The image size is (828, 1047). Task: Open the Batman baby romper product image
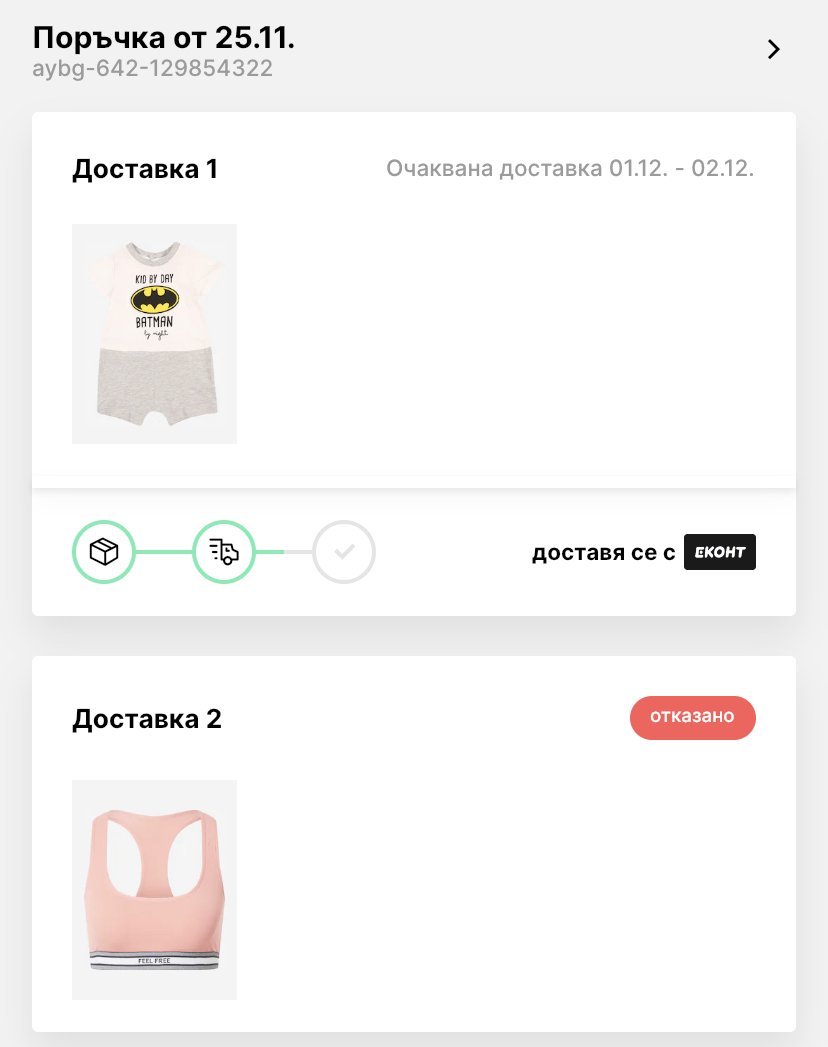[154, 333]
